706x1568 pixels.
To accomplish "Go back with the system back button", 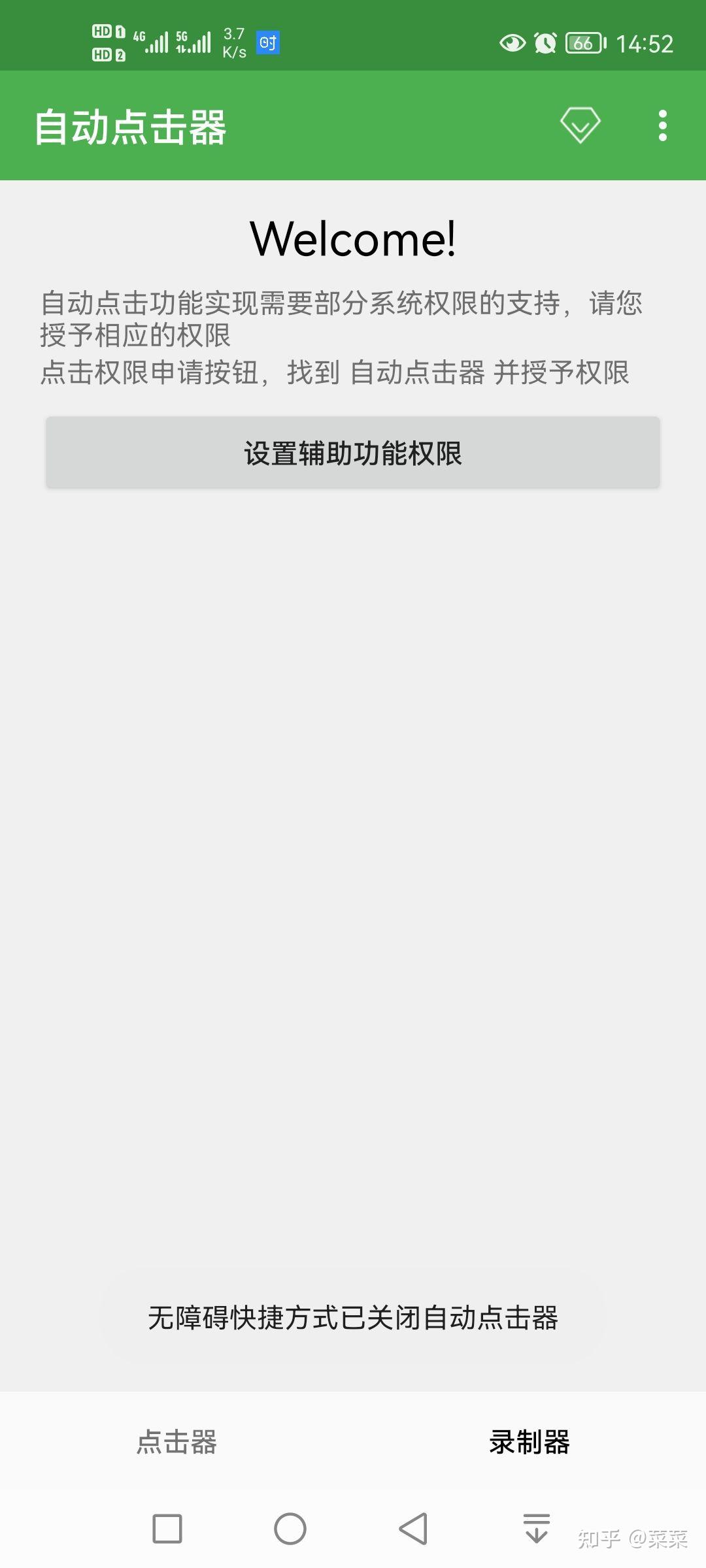I will (x=414, y=1529).
